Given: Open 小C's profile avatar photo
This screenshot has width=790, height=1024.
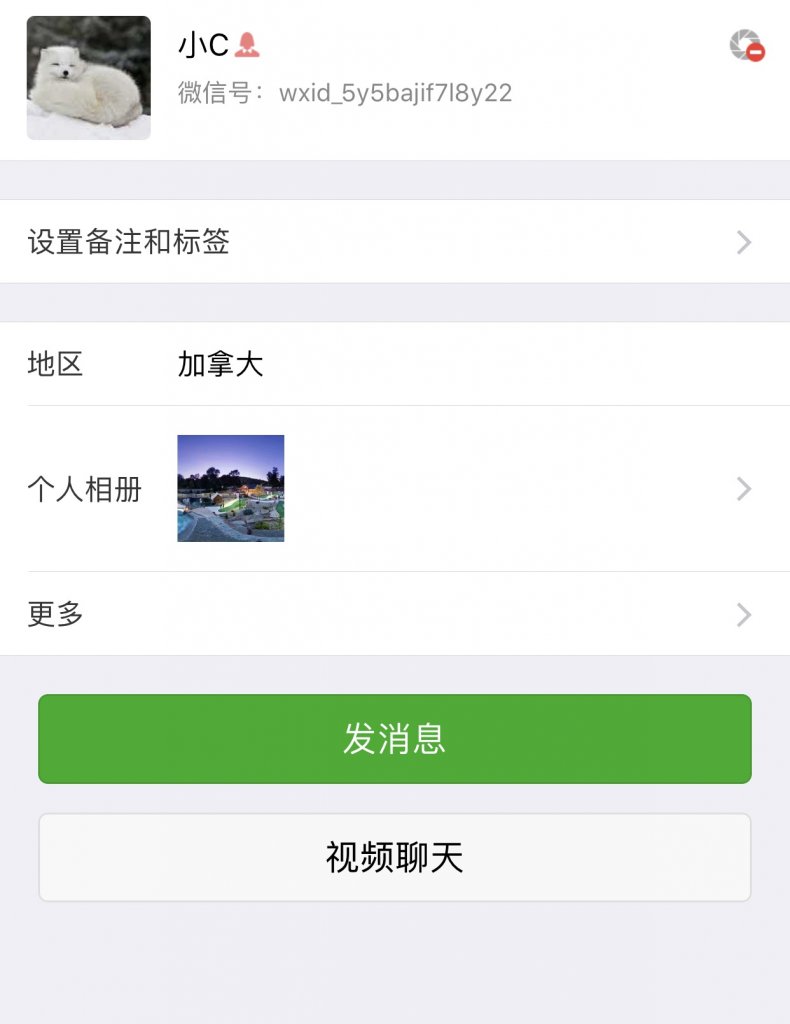Looking at the screenshot, I should tap(88, 78).
